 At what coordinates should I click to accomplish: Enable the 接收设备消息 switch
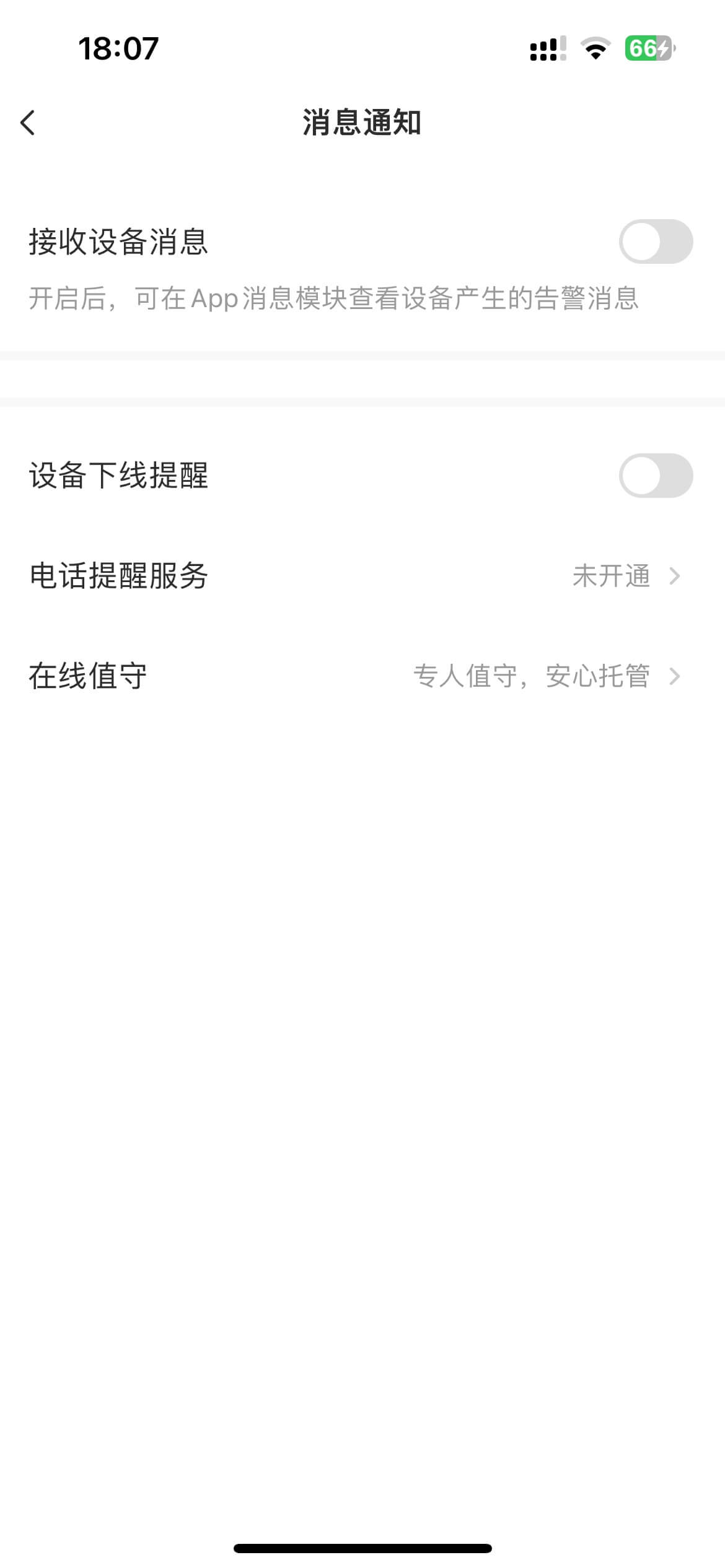[655, 242]
